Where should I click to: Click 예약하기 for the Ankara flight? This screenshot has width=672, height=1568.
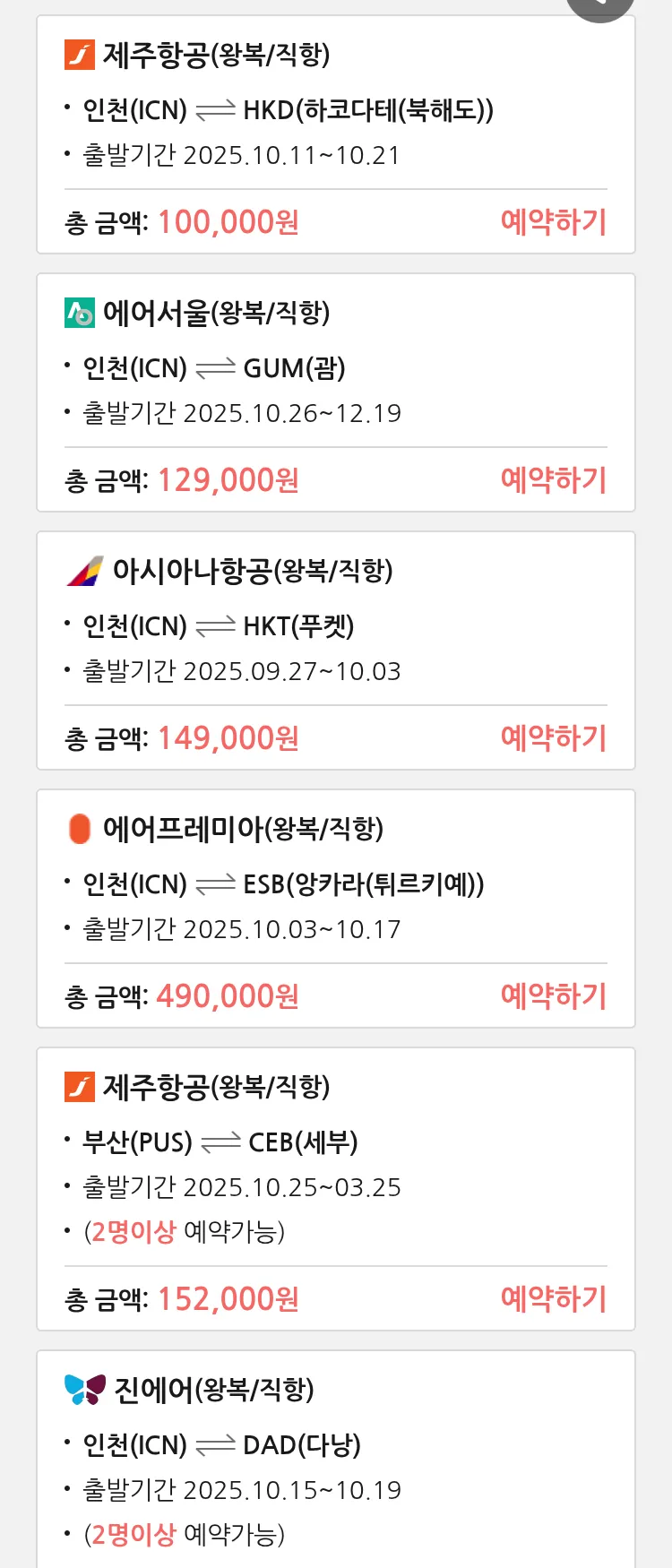[x=554, y=996]
